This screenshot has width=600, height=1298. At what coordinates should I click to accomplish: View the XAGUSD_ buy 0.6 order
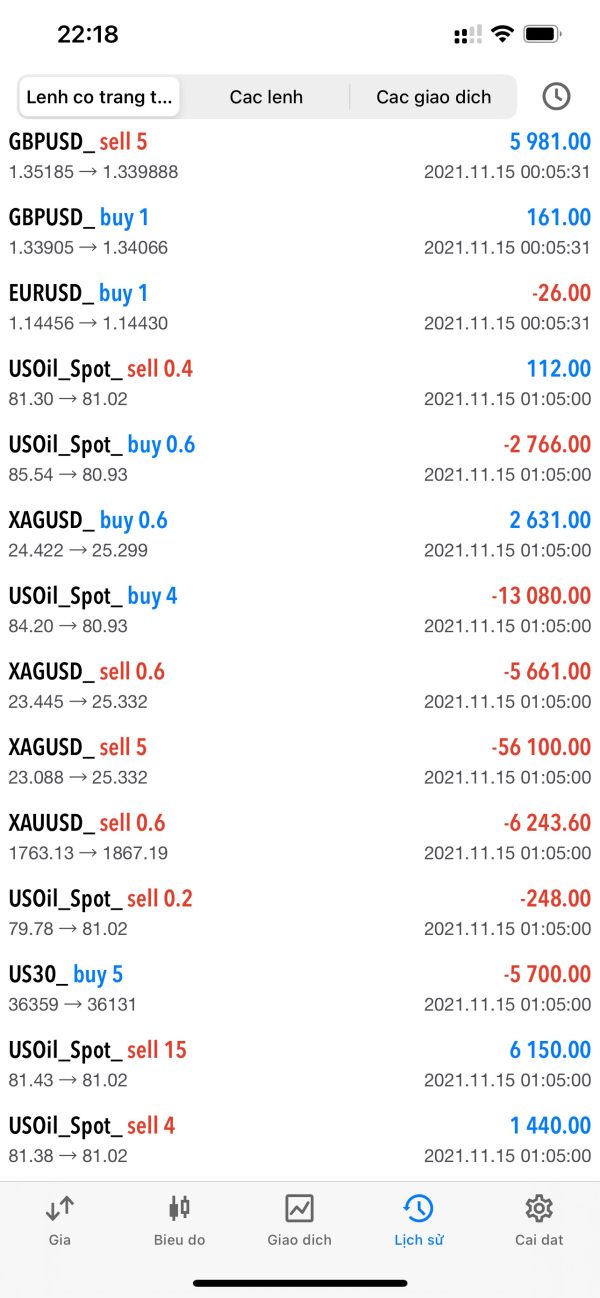pyautogui.click(x=300, y=534)
